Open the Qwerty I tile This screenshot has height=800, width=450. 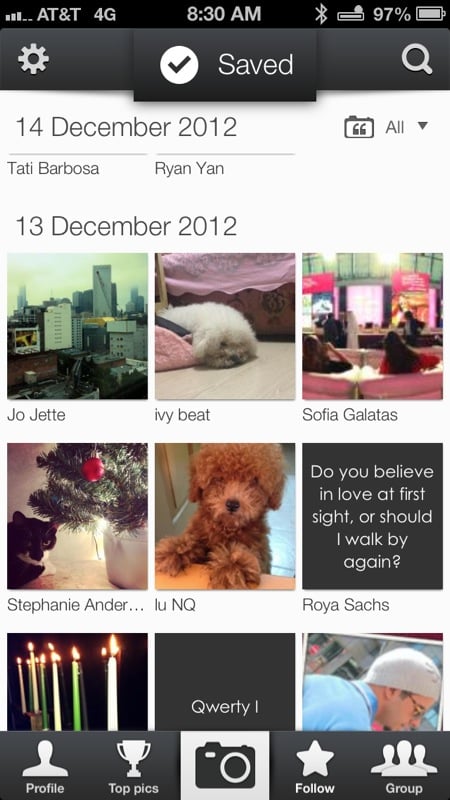click(225, 682)
